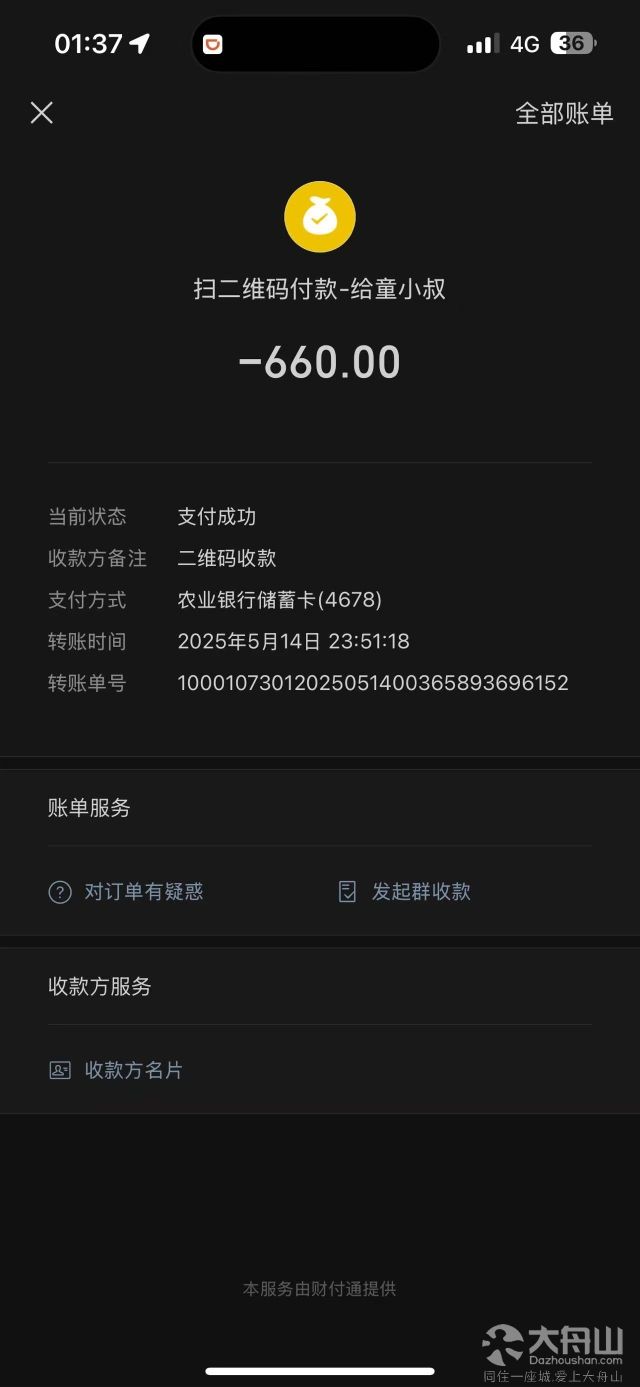This screenshot has height=1387, width=640.
Task: Start a group collection via 发起群收款
Action: coord(404,892)
